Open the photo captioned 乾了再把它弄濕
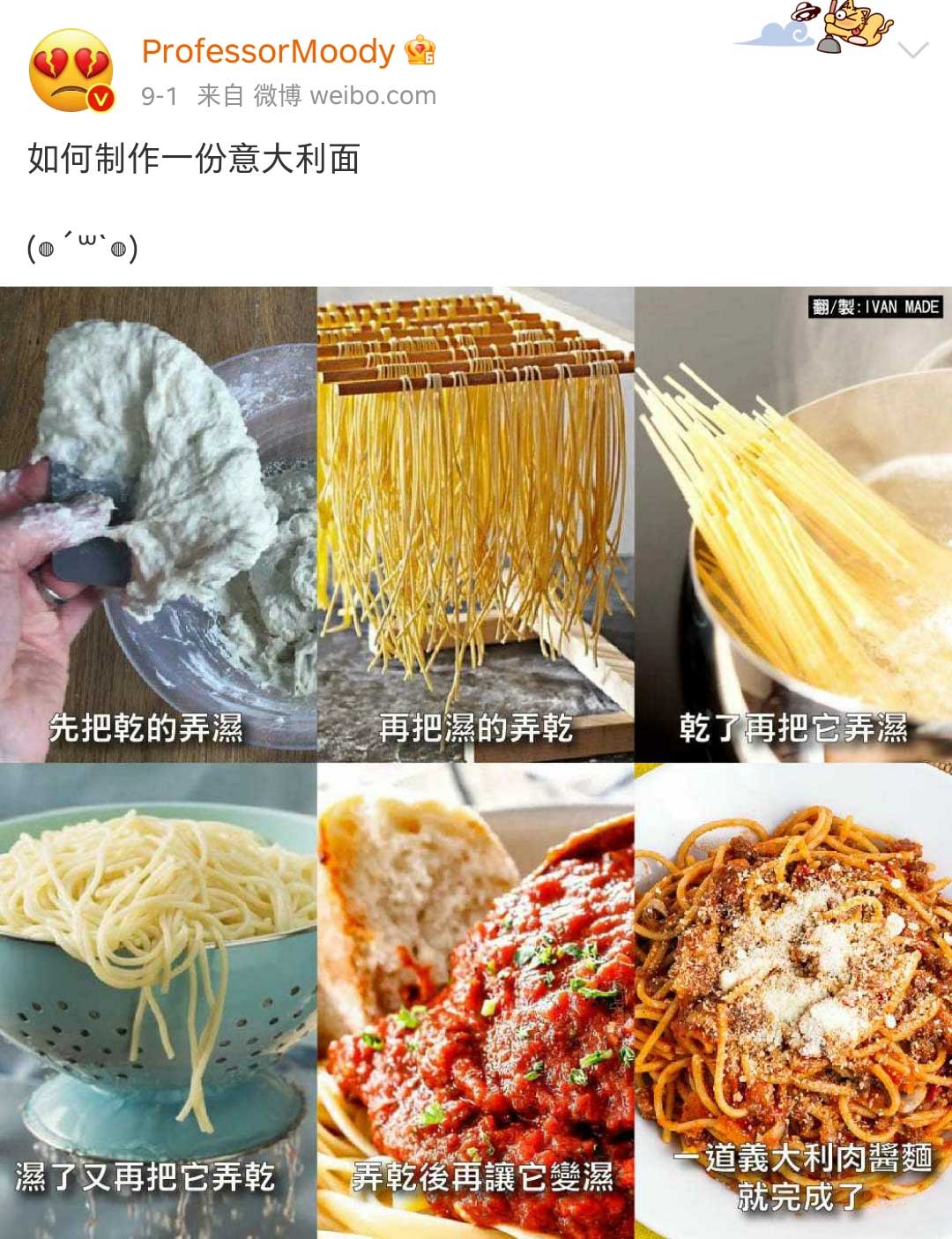Image resolution: width=952 pixels, height=1239 pixels. [793, 524]
